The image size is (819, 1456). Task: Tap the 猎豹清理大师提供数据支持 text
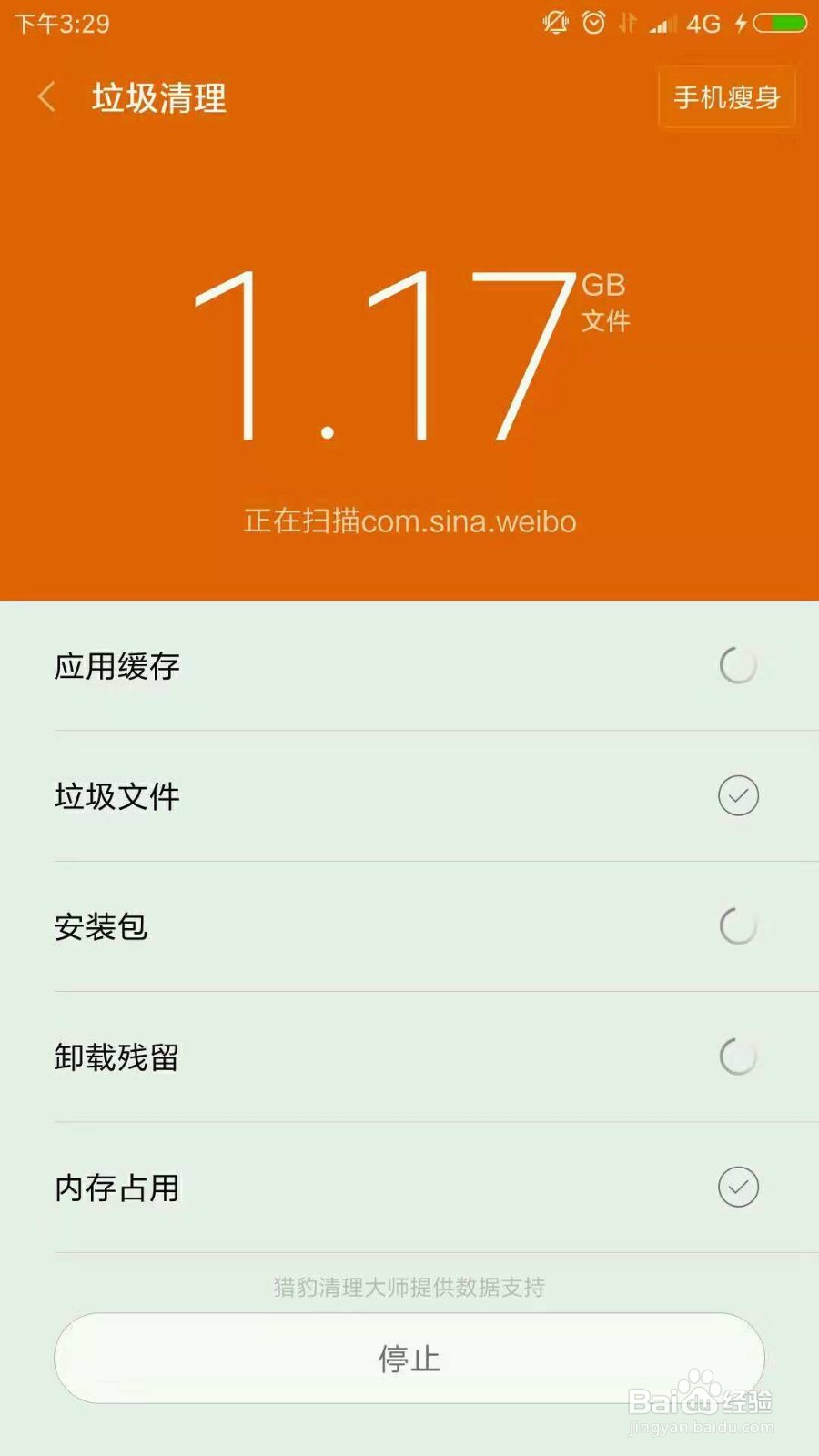(409, 1287)
